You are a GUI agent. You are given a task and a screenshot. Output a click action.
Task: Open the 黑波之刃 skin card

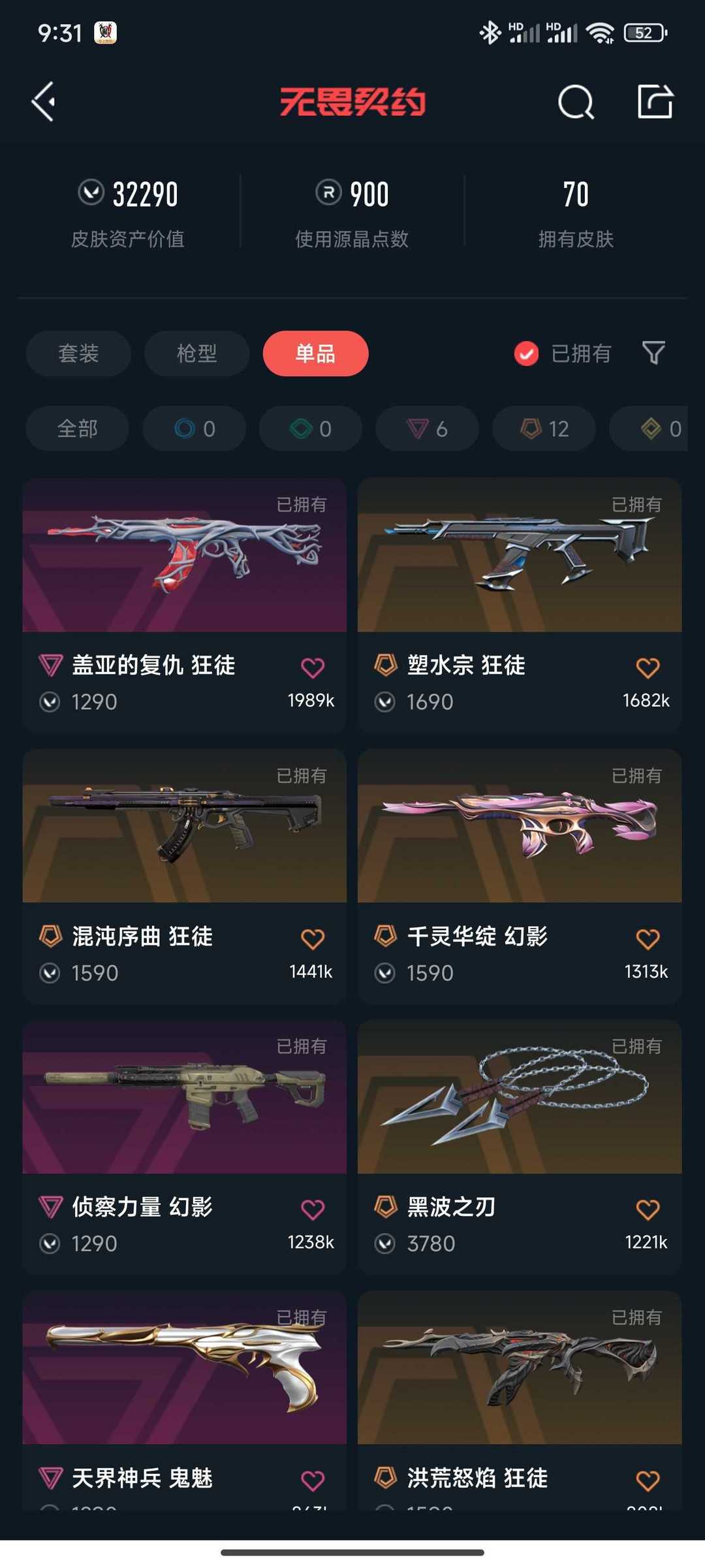(520, 1147)
